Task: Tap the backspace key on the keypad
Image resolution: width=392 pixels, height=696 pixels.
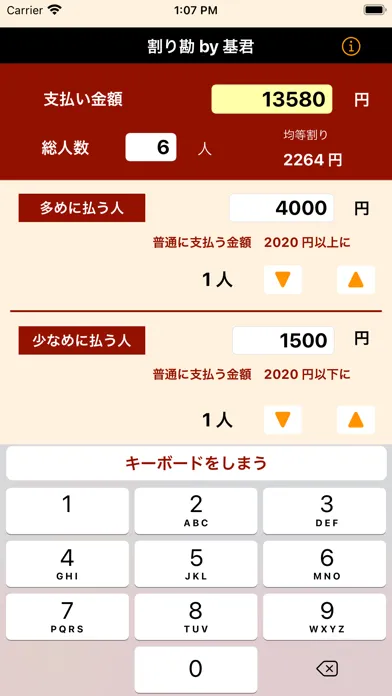Action: point(327,668)
